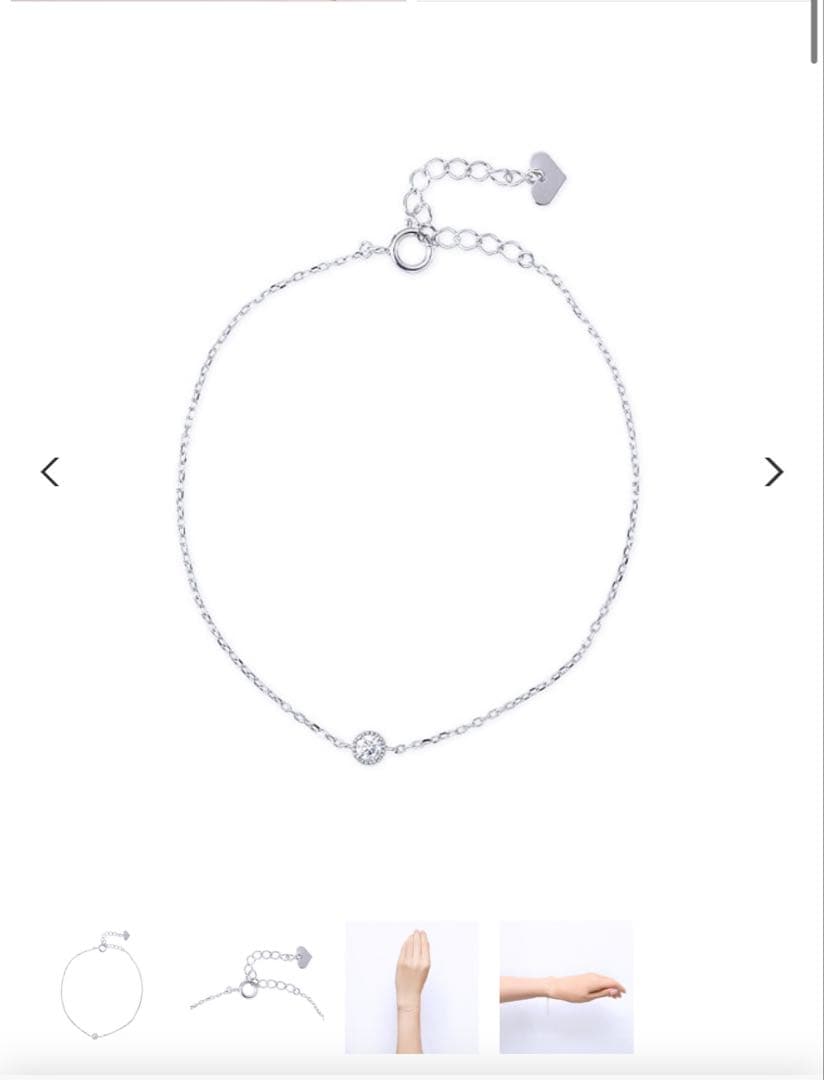Select the clasp close-up thumbnail
This screenshot has width=824, height=1080.
[256, 987]
